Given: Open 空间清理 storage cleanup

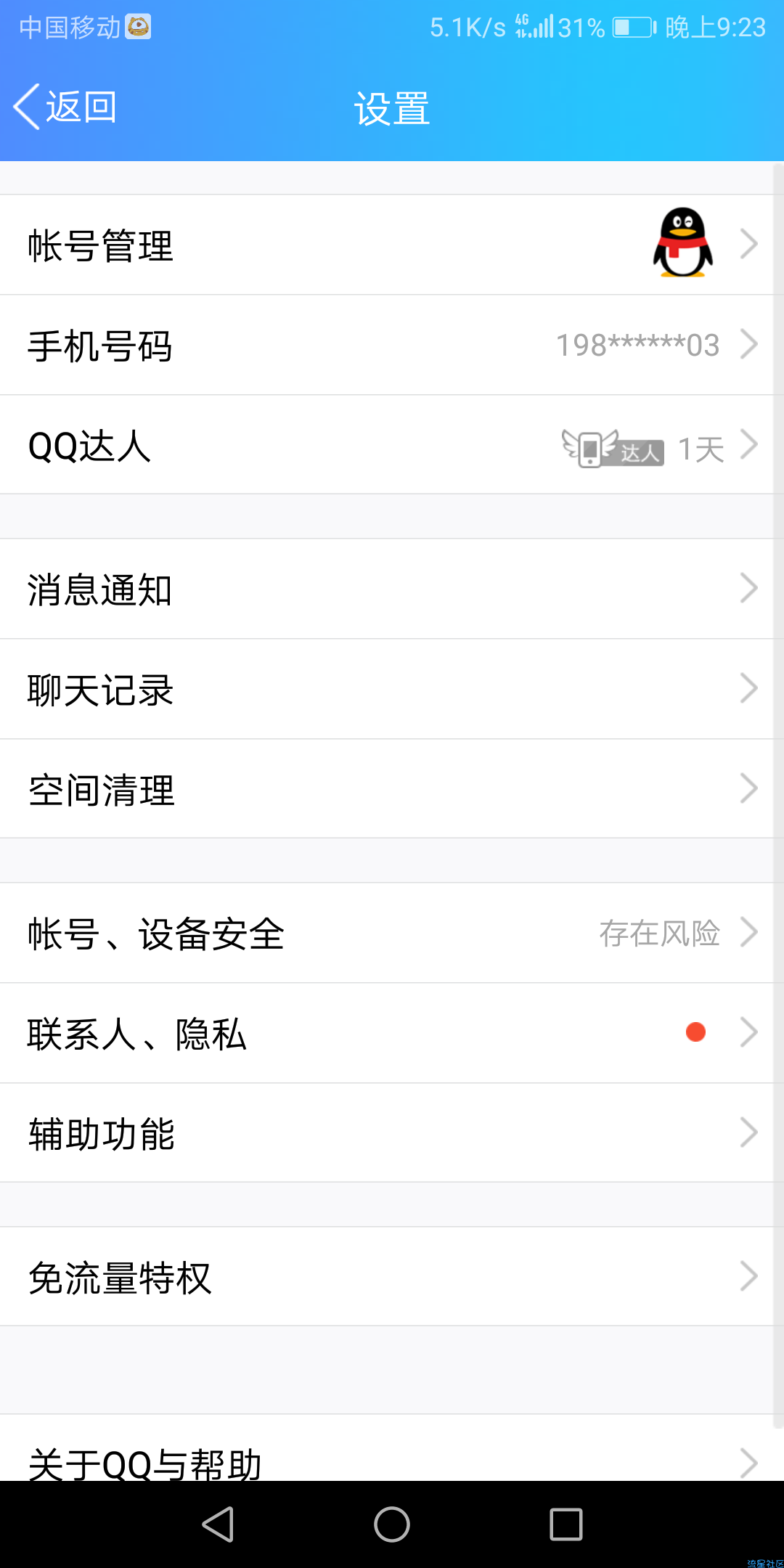Looking at the screenshot, I should [x=392, y=789].
